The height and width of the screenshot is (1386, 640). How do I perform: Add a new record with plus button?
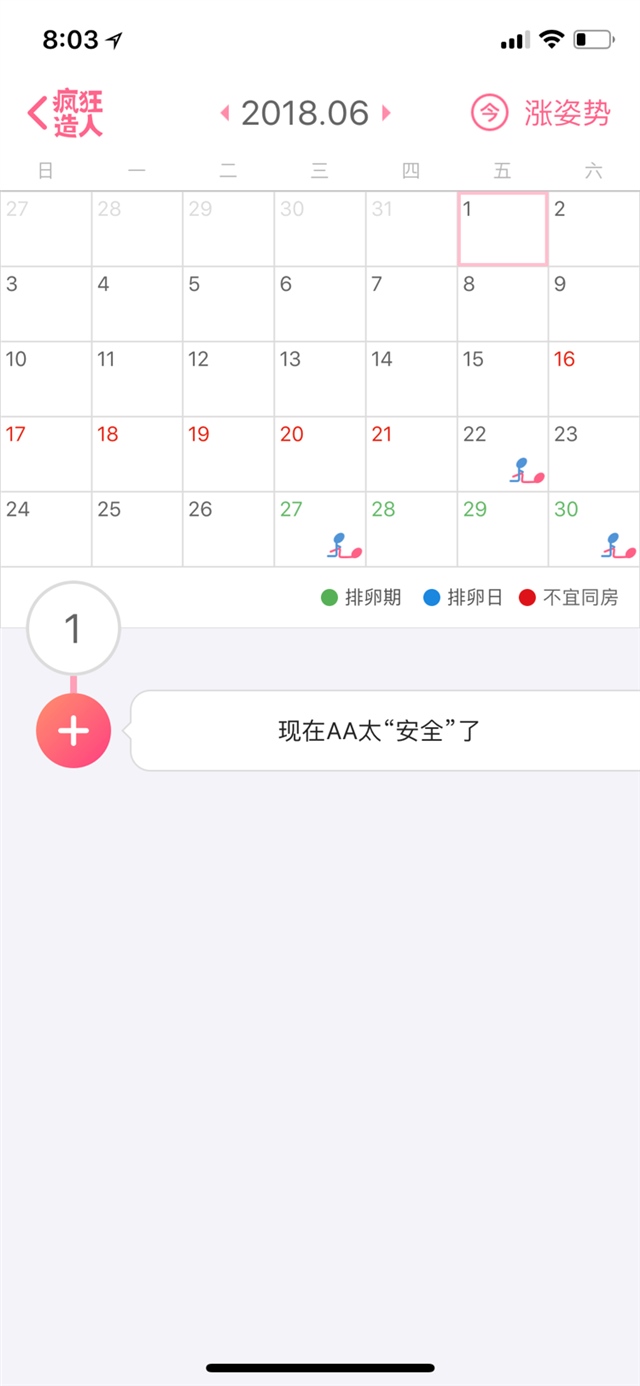(73, 731)
